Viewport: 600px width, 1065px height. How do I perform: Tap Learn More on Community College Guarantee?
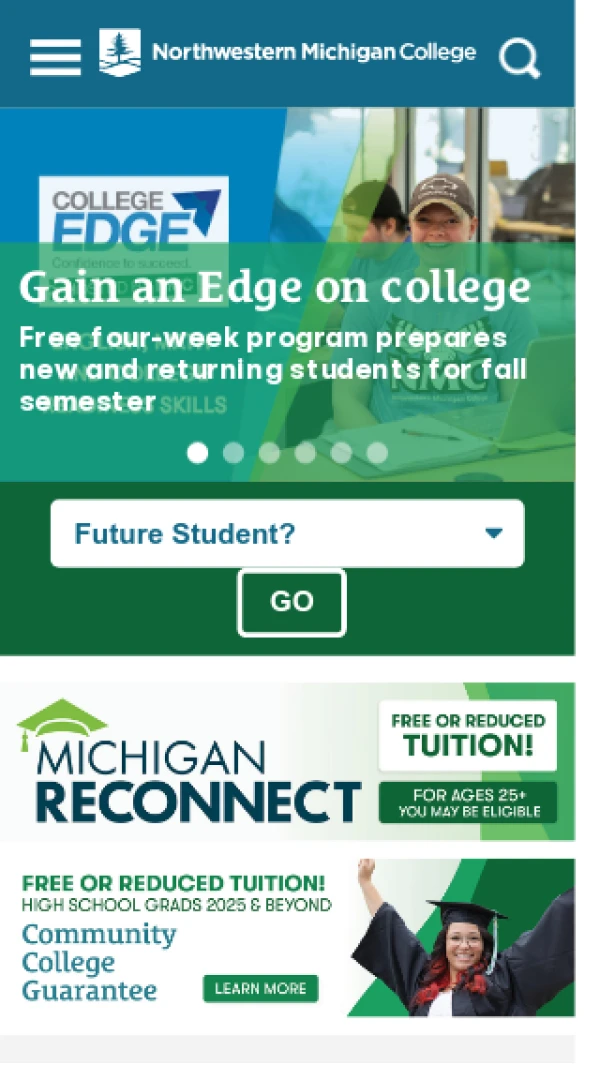pos(260,988)
